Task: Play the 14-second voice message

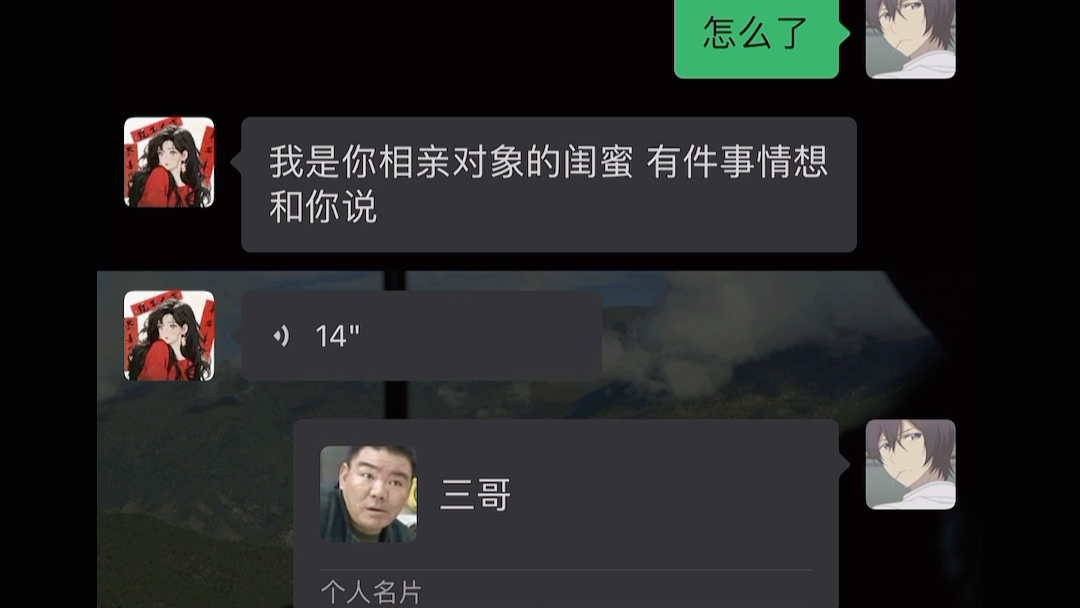Action: 421,336
